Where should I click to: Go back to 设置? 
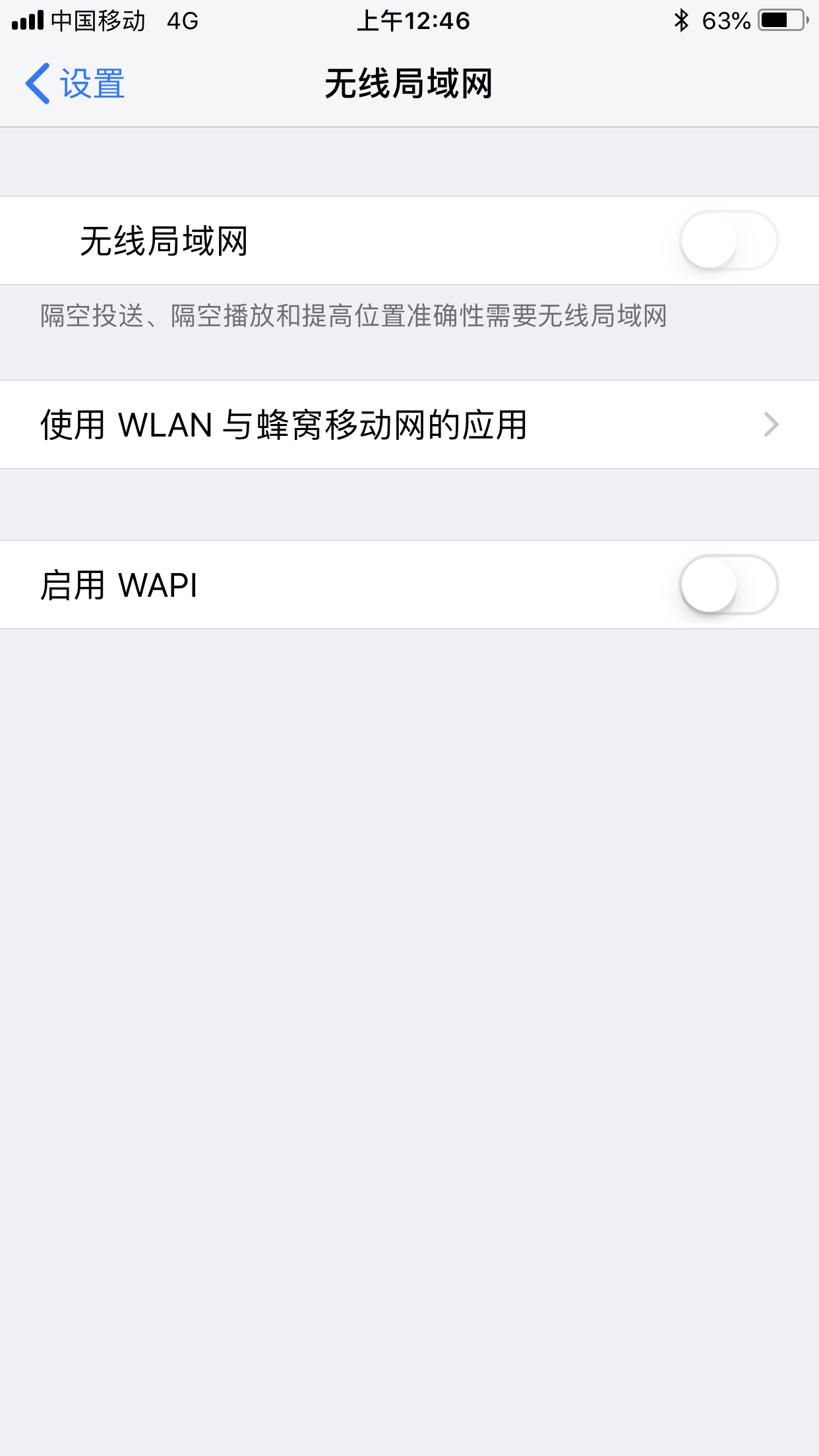click(75, 84)
